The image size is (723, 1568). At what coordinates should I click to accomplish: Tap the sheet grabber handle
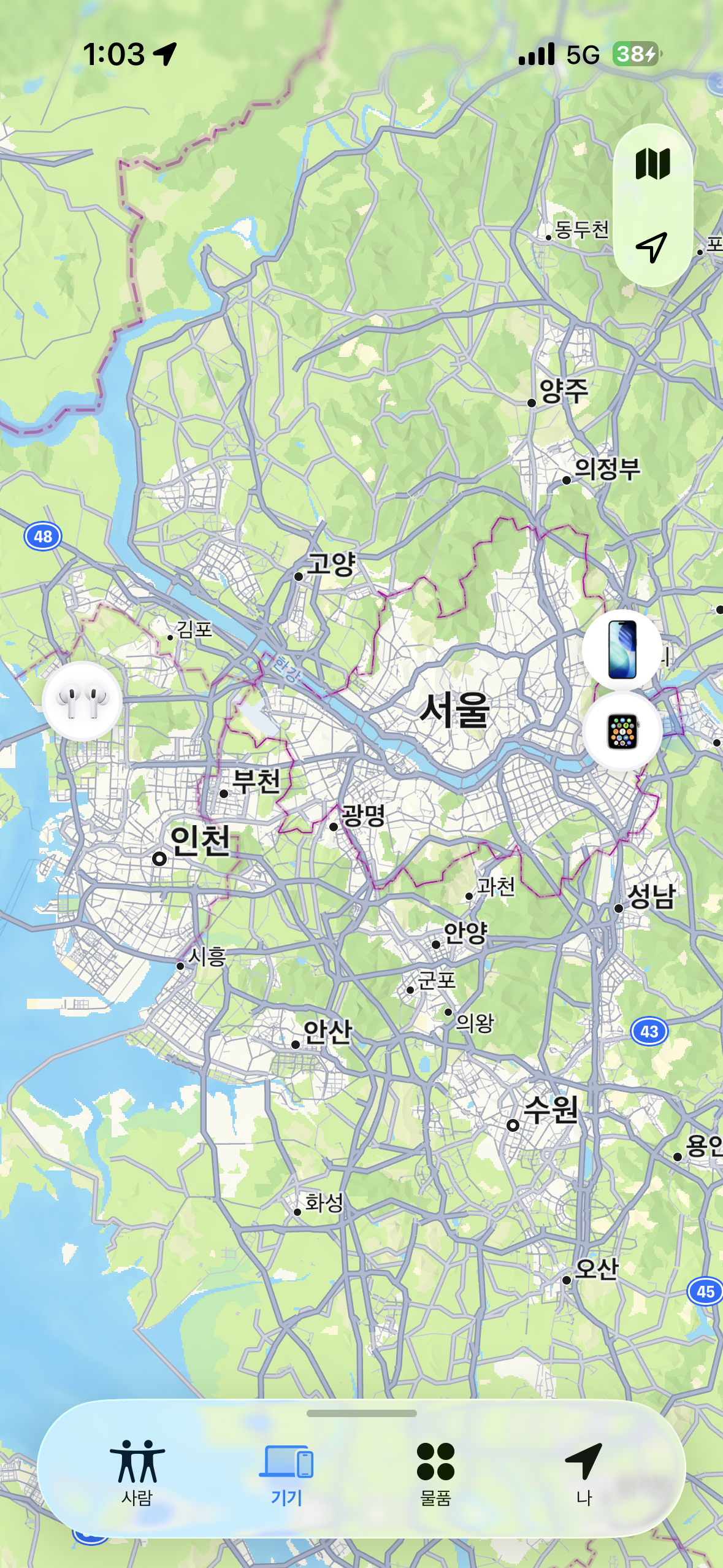[361, 1413]
